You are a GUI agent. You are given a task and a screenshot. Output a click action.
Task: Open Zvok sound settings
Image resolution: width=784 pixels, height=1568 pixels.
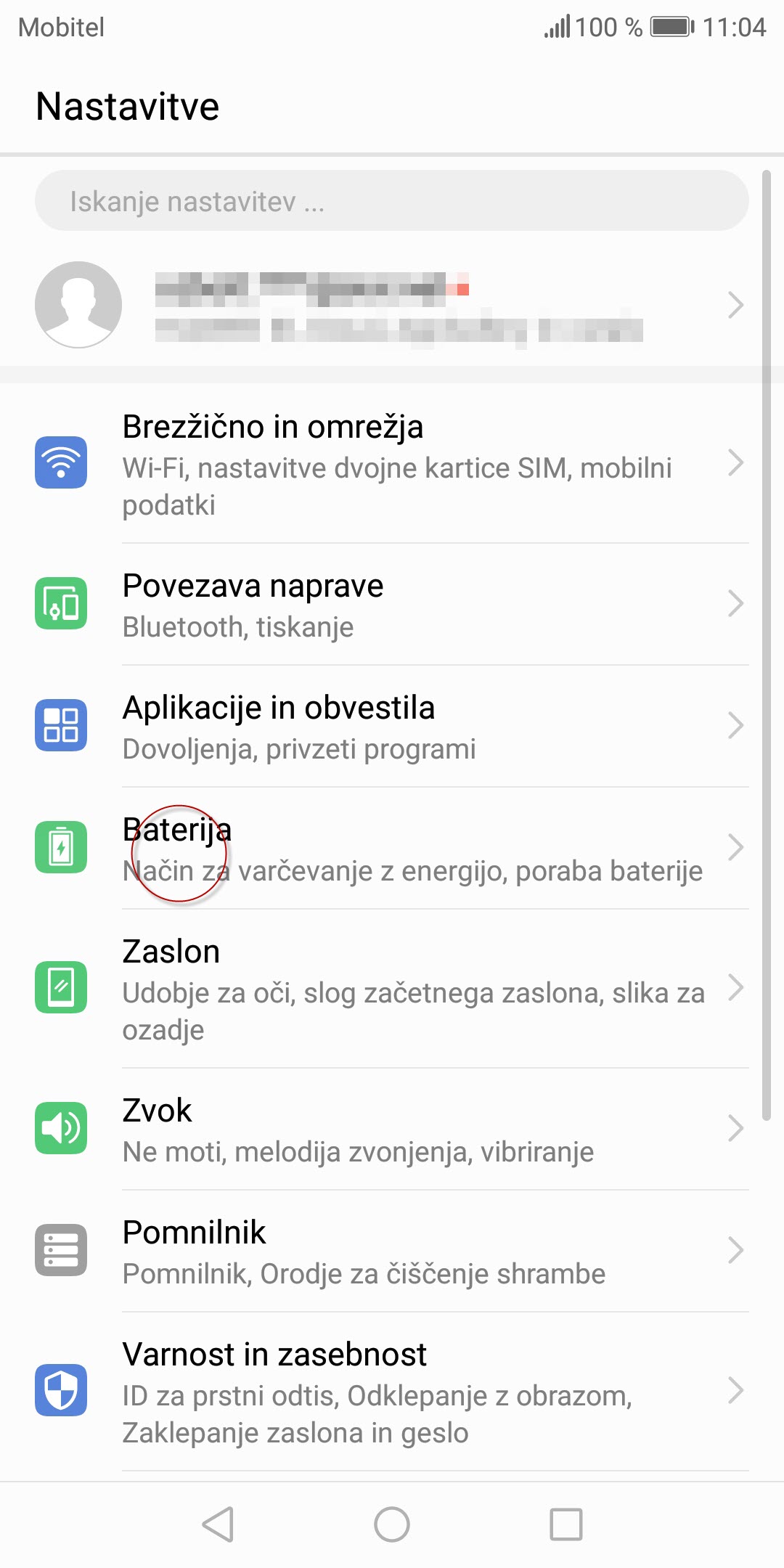(391, 1129)
